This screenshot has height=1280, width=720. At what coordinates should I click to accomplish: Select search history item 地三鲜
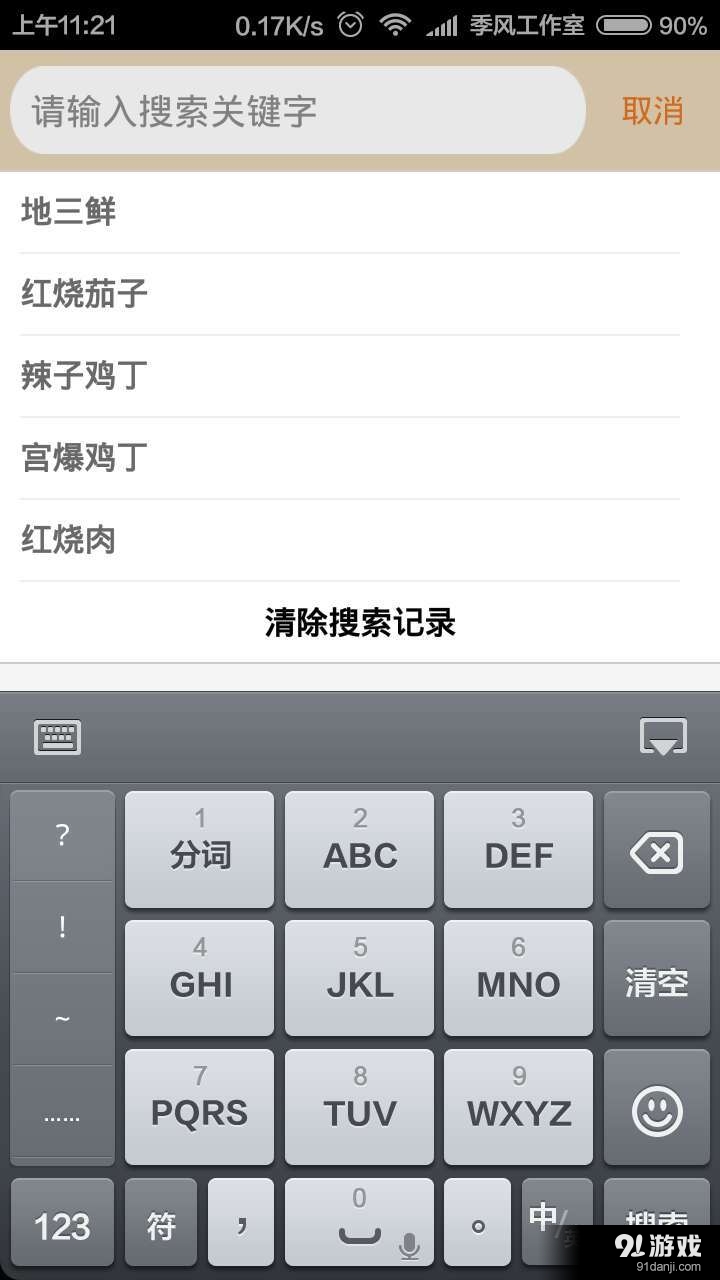coord(67,211)
